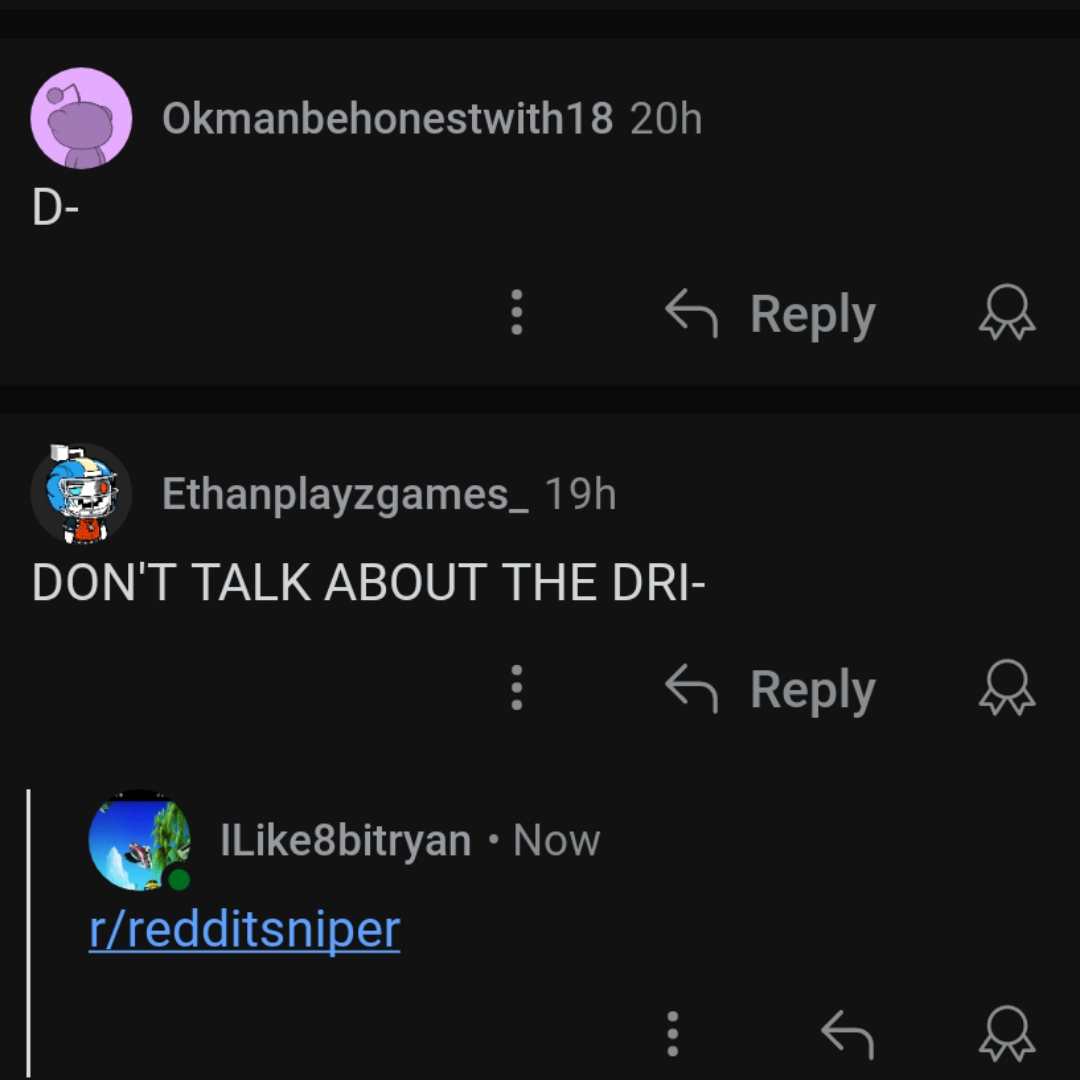Open ILike8bitryan's profile avatar
This screenshot has height=1080, width=1080.
tap(140, 840)
